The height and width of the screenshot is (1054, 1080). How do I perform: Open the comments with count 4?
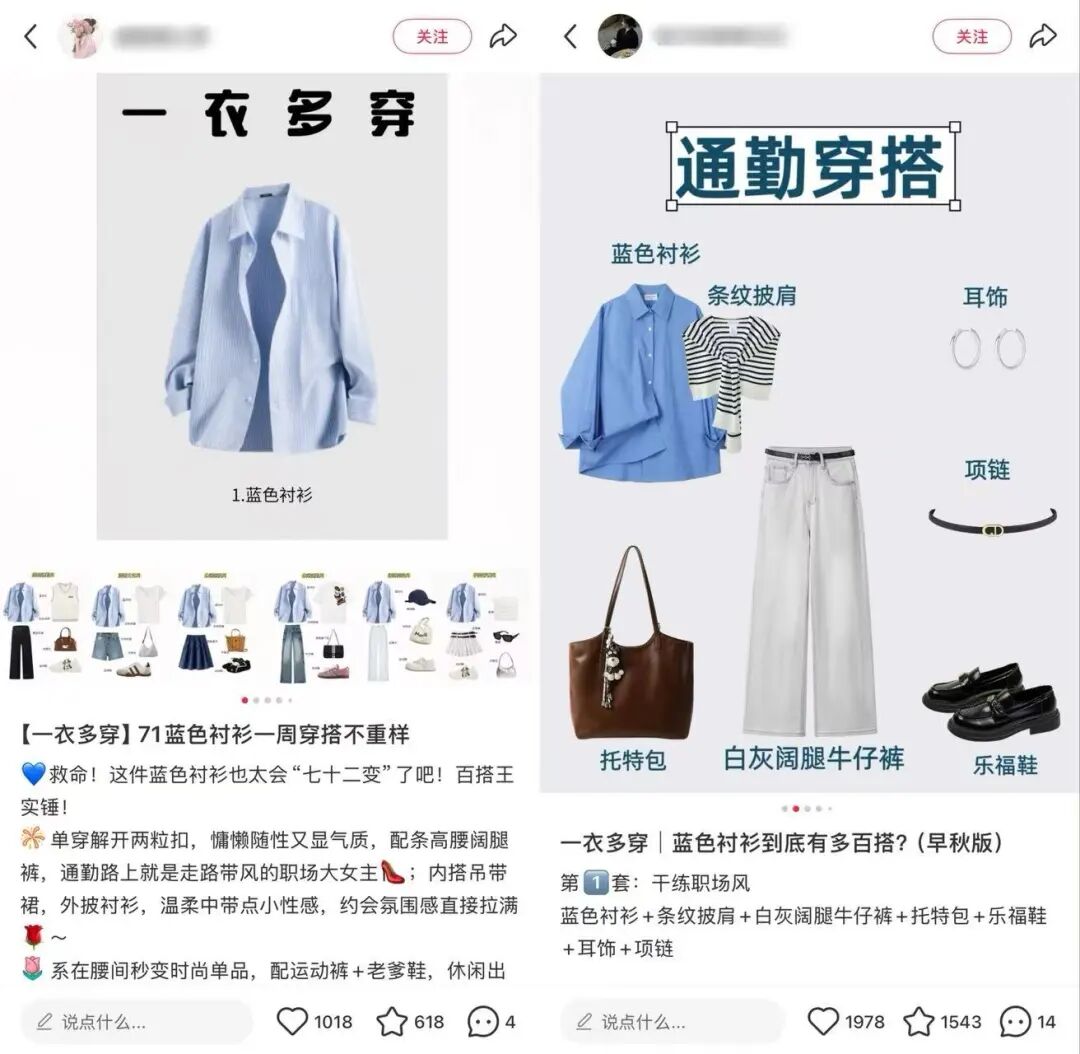(484, 1021)
